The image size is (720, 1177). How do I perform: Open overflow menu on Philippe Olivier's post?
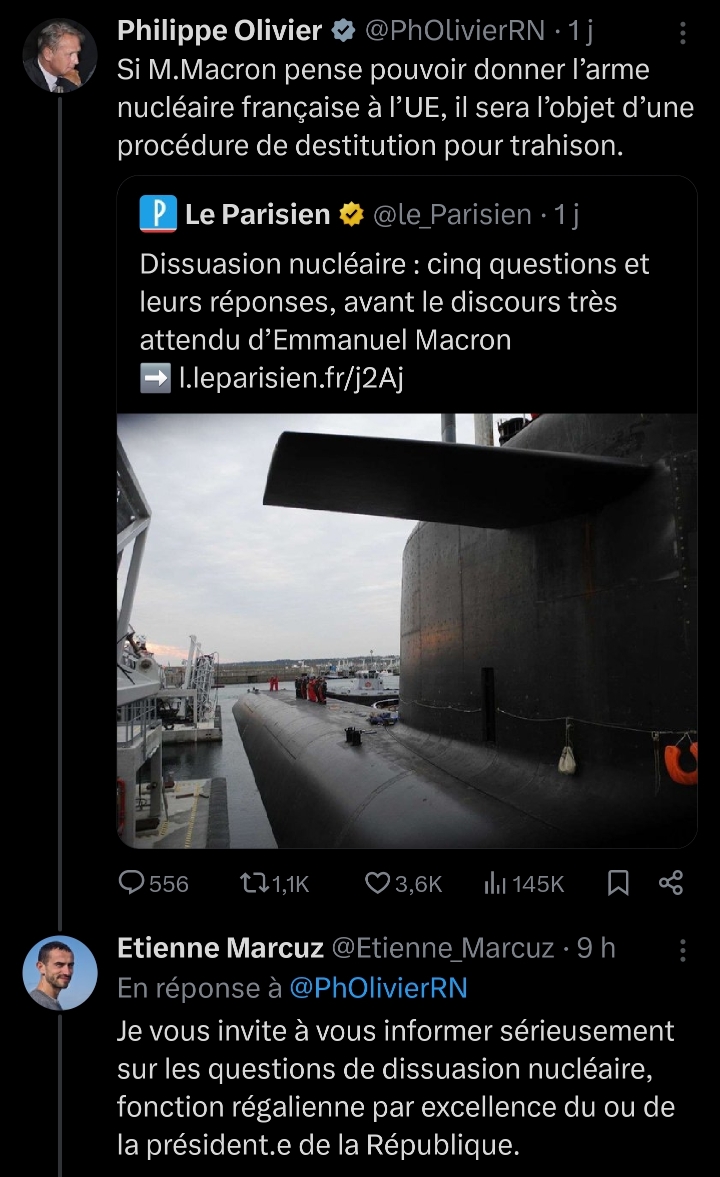(x=683, y=33)
